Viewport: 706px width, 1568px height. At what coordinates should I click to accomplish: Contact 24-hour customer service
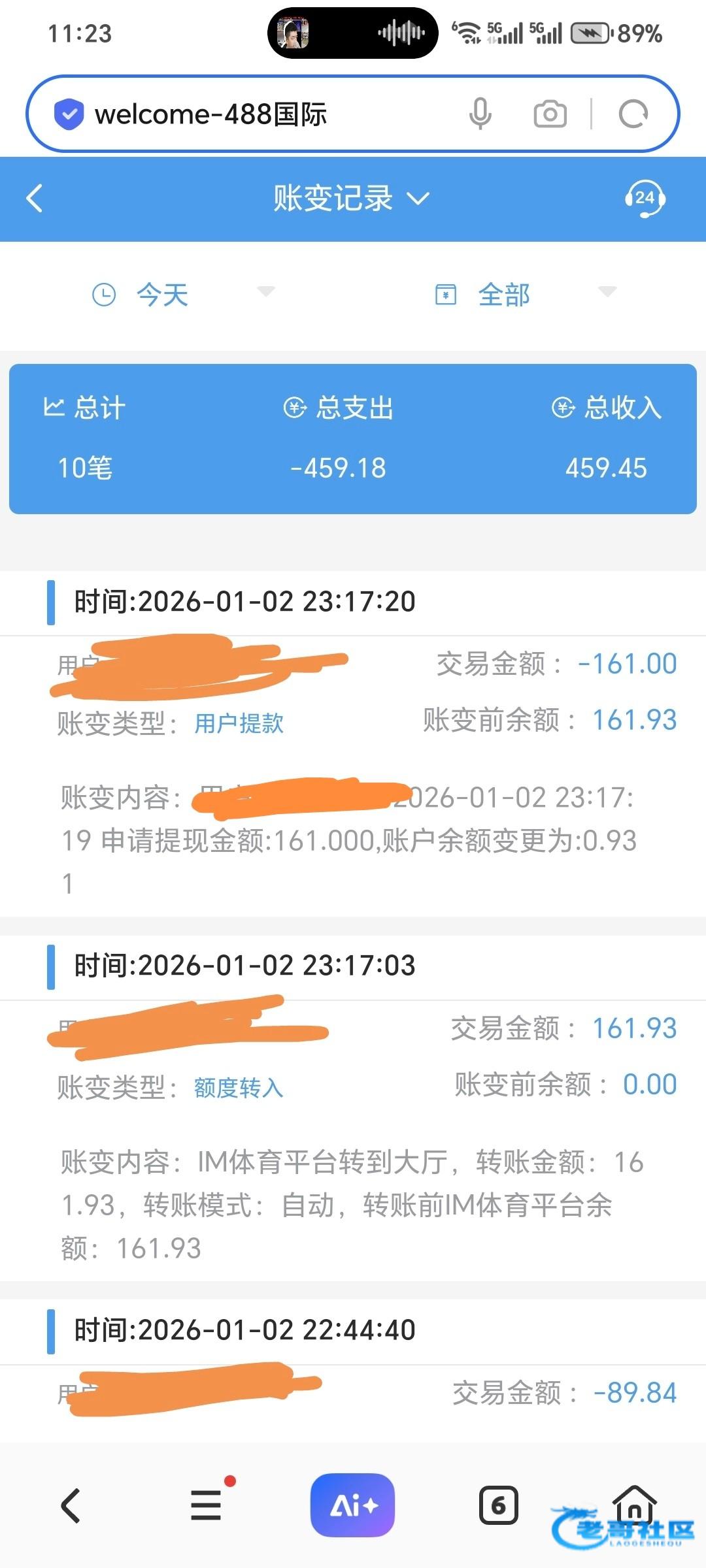pyautogui.click(x=645, y=199)
